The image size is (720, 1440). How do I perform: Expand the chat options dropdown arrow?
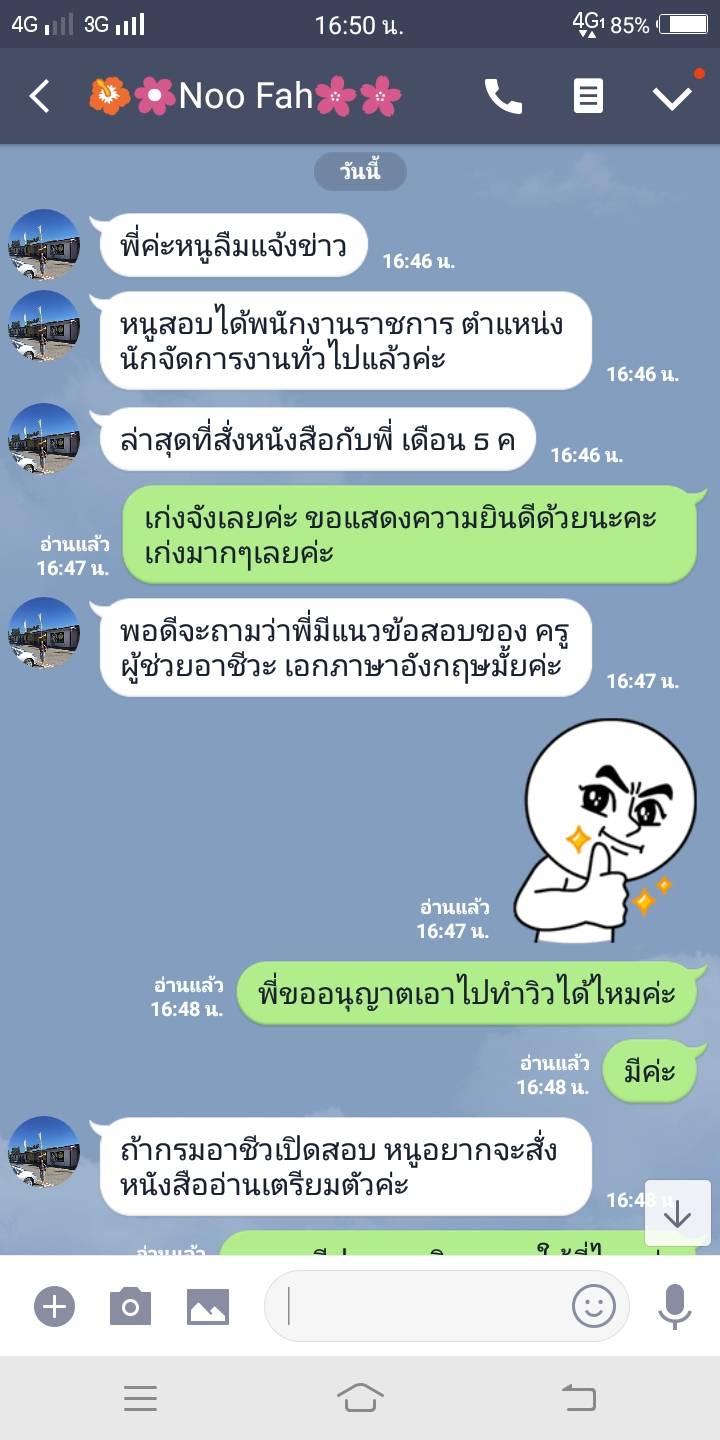672,97
